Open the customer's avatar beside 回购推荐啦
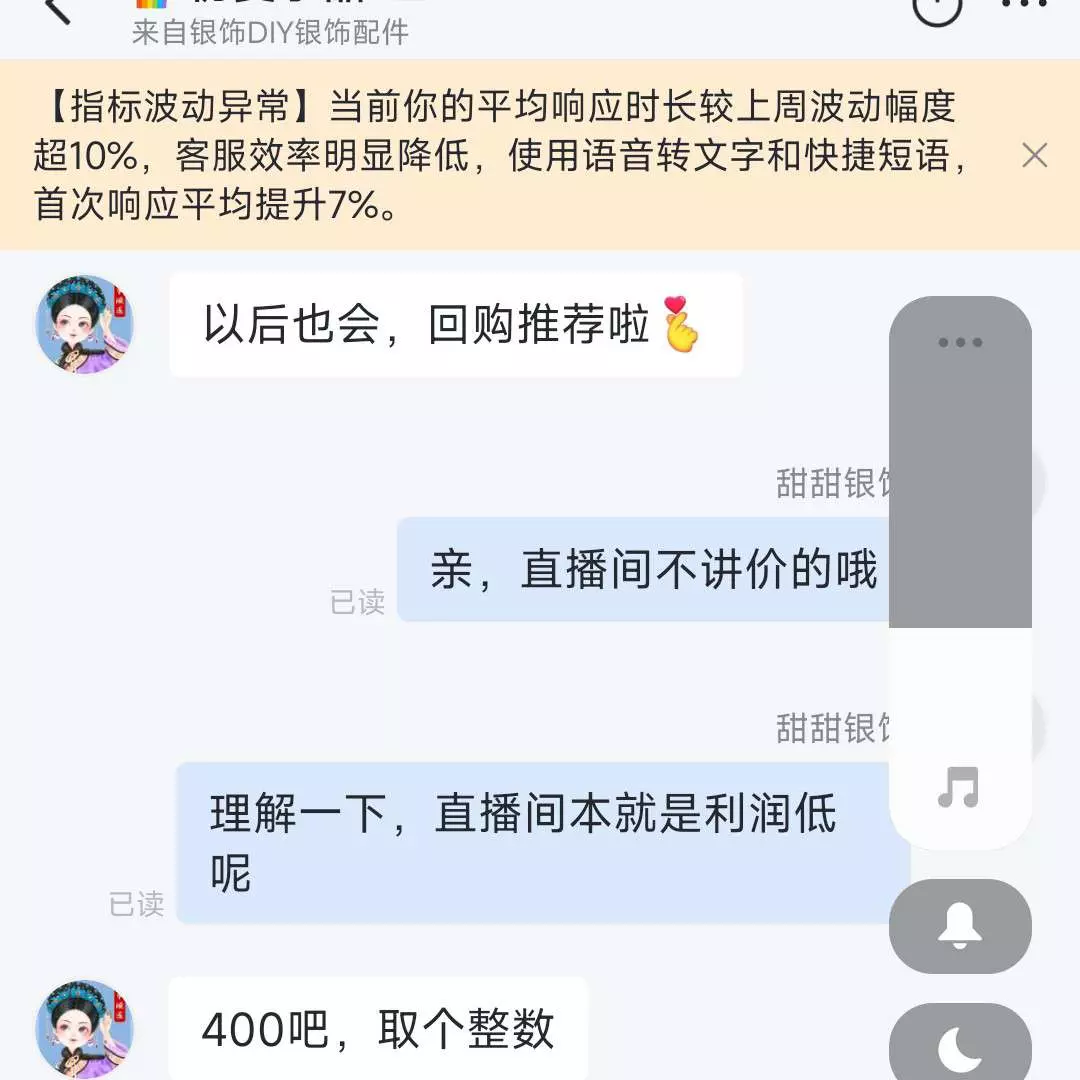This screenshot has height=1080, width=1080. click(84, 325)
